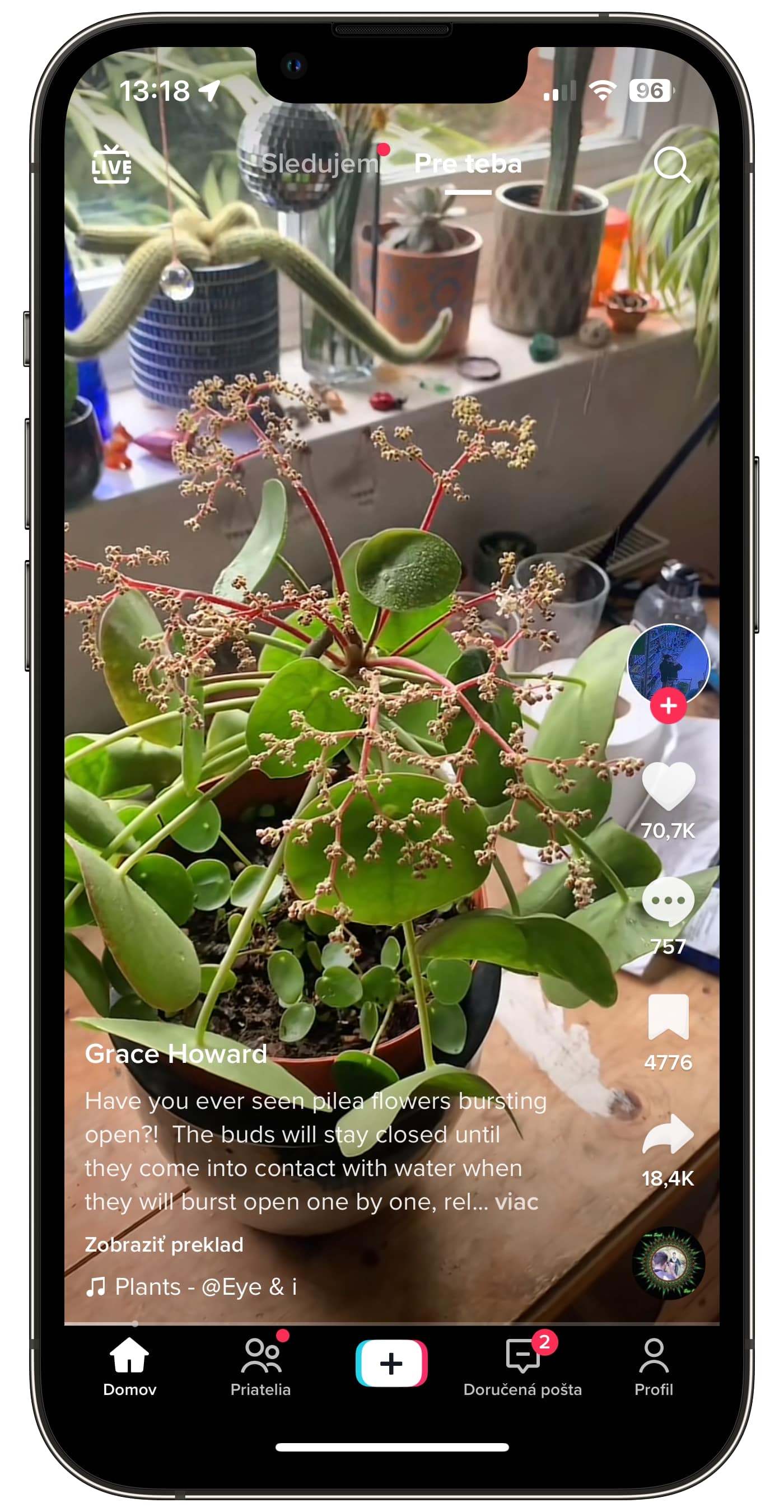
Task: Follow the creator with the plus badge
Action: [668, 706]
